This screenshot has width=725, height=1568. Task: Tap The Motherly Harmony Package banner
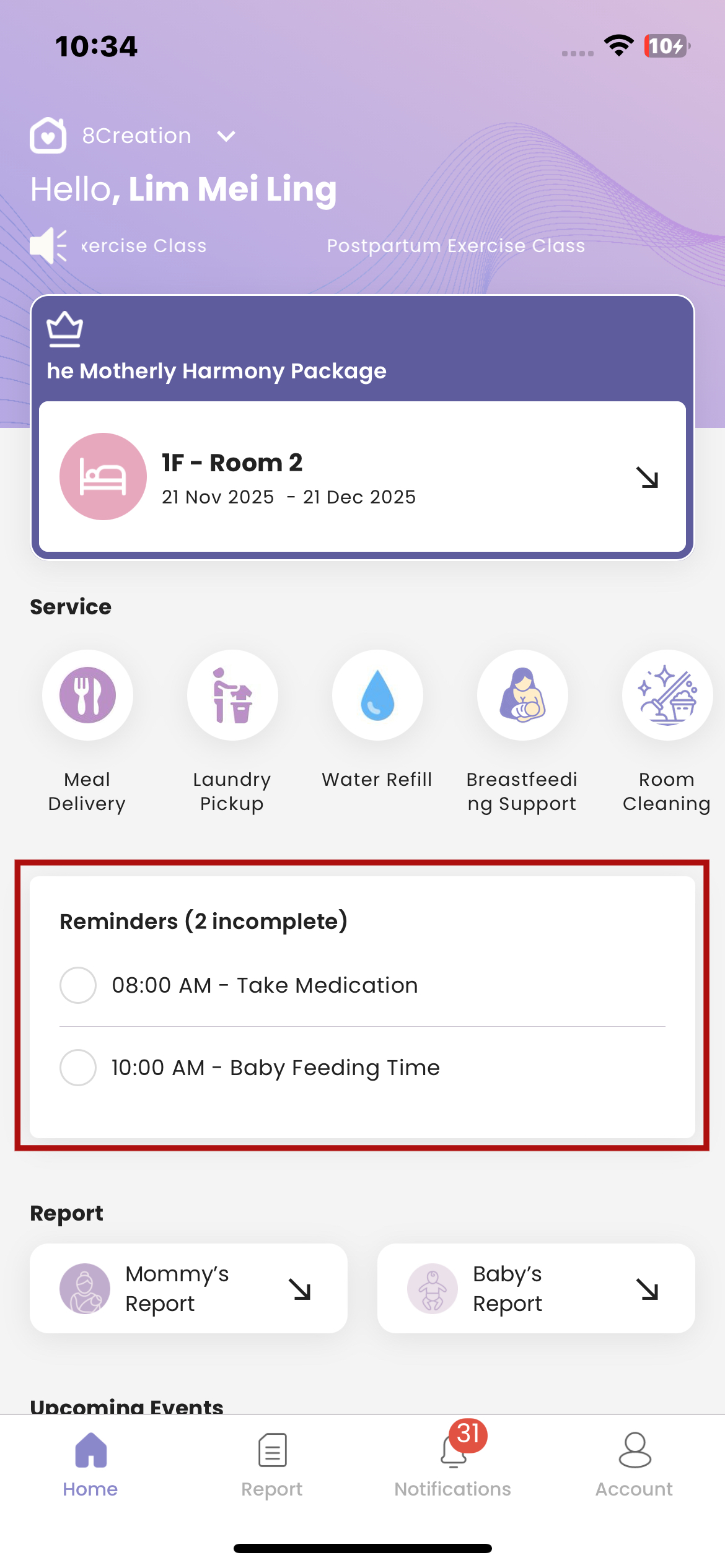218,370
